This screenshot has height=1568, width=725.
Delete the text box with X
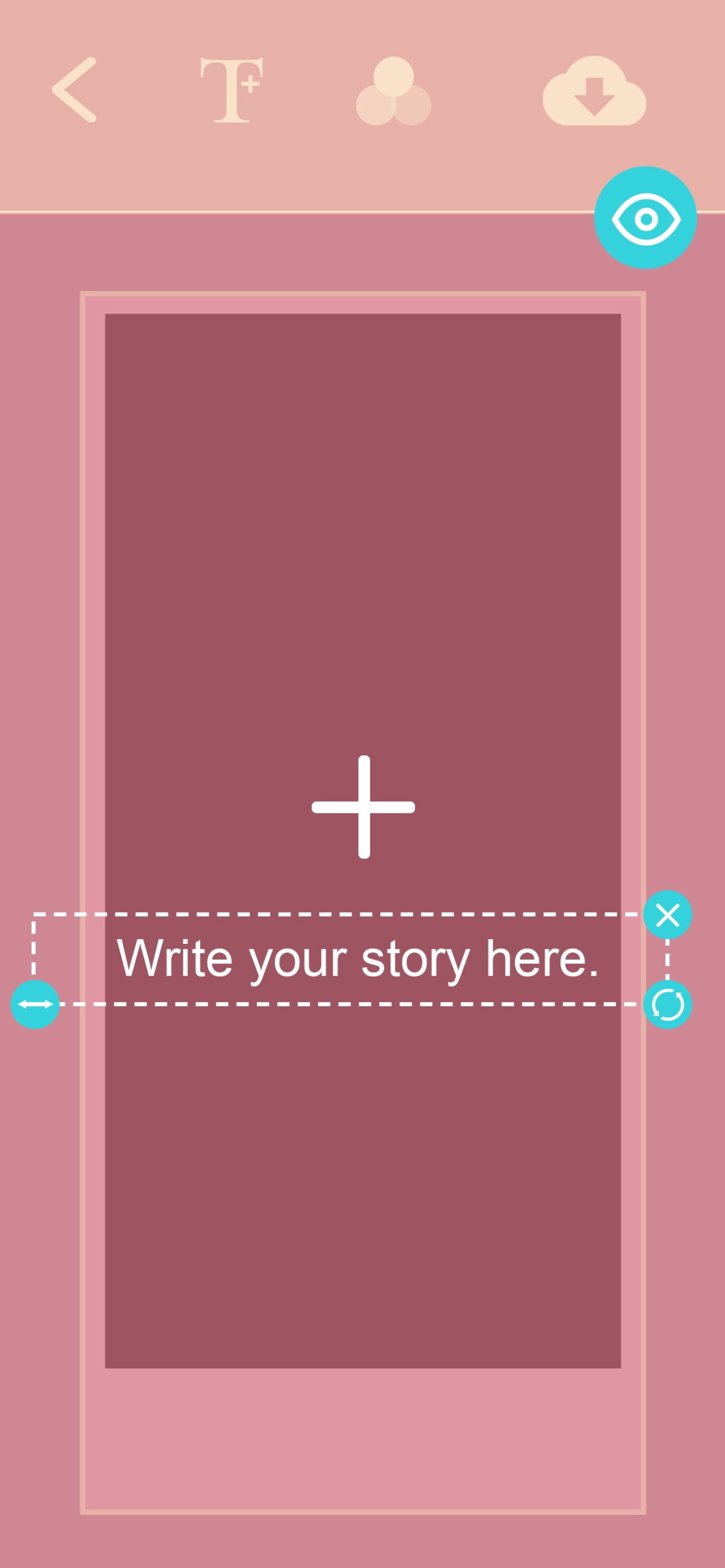[x=667, y=915]
